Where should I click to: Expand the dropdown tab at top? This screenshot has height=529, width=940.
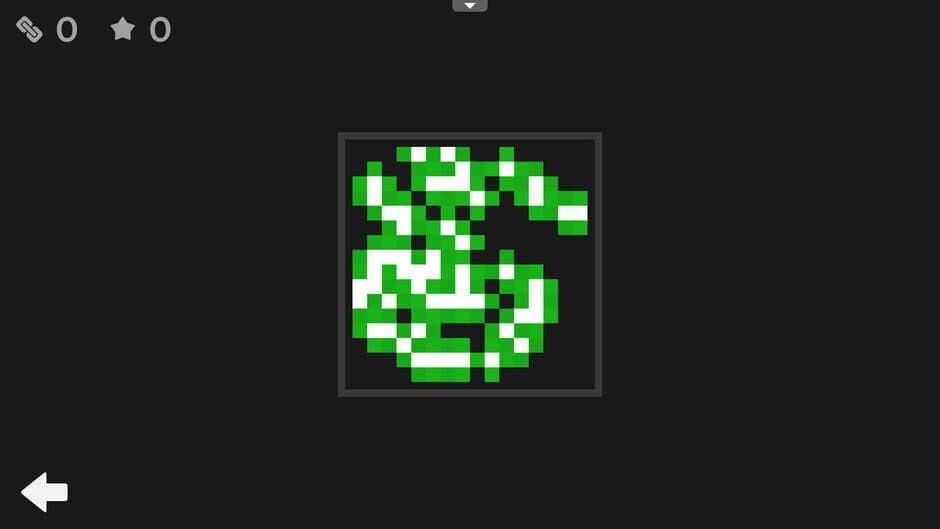coord(470,6)
